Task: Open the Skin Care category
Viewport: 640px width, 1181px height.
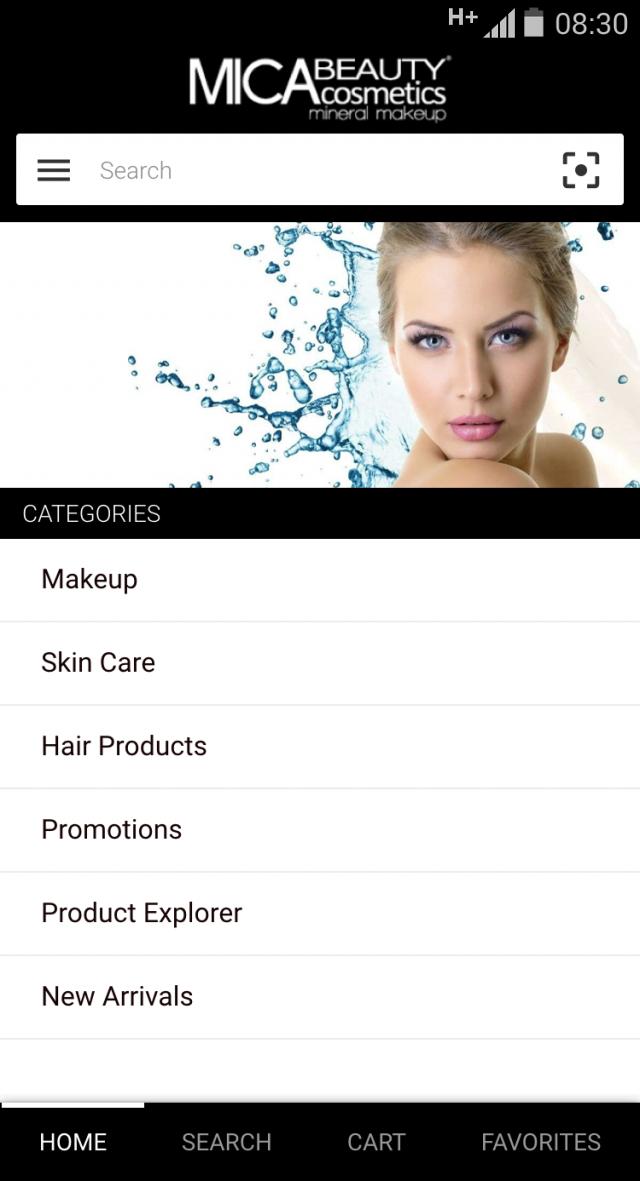Action: (x=320, y=662)
